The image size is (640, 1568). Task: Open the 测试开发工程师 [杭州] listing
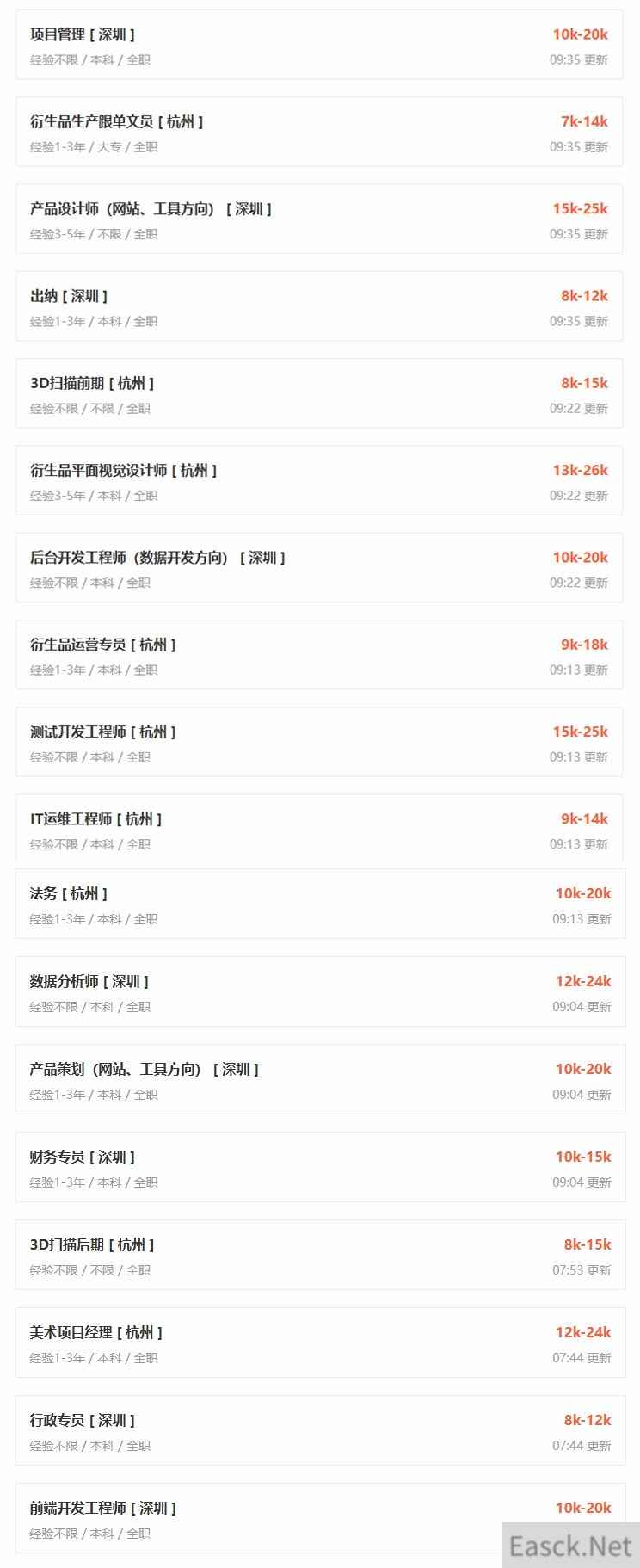point(102,732)
